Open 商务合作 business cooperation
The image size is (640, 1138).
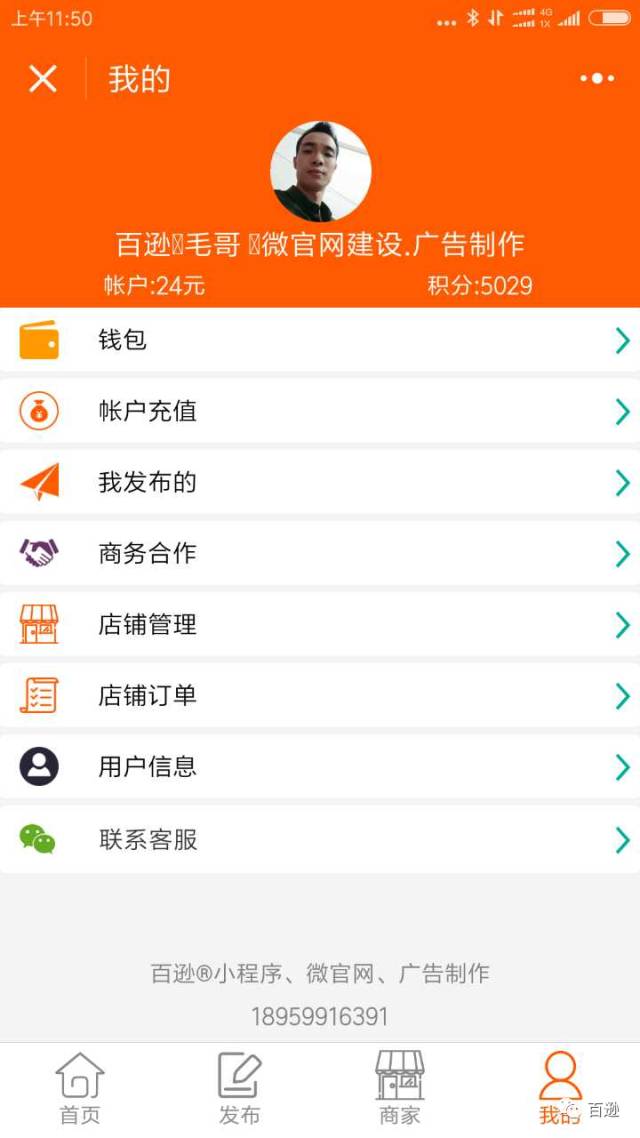point(320,553)
